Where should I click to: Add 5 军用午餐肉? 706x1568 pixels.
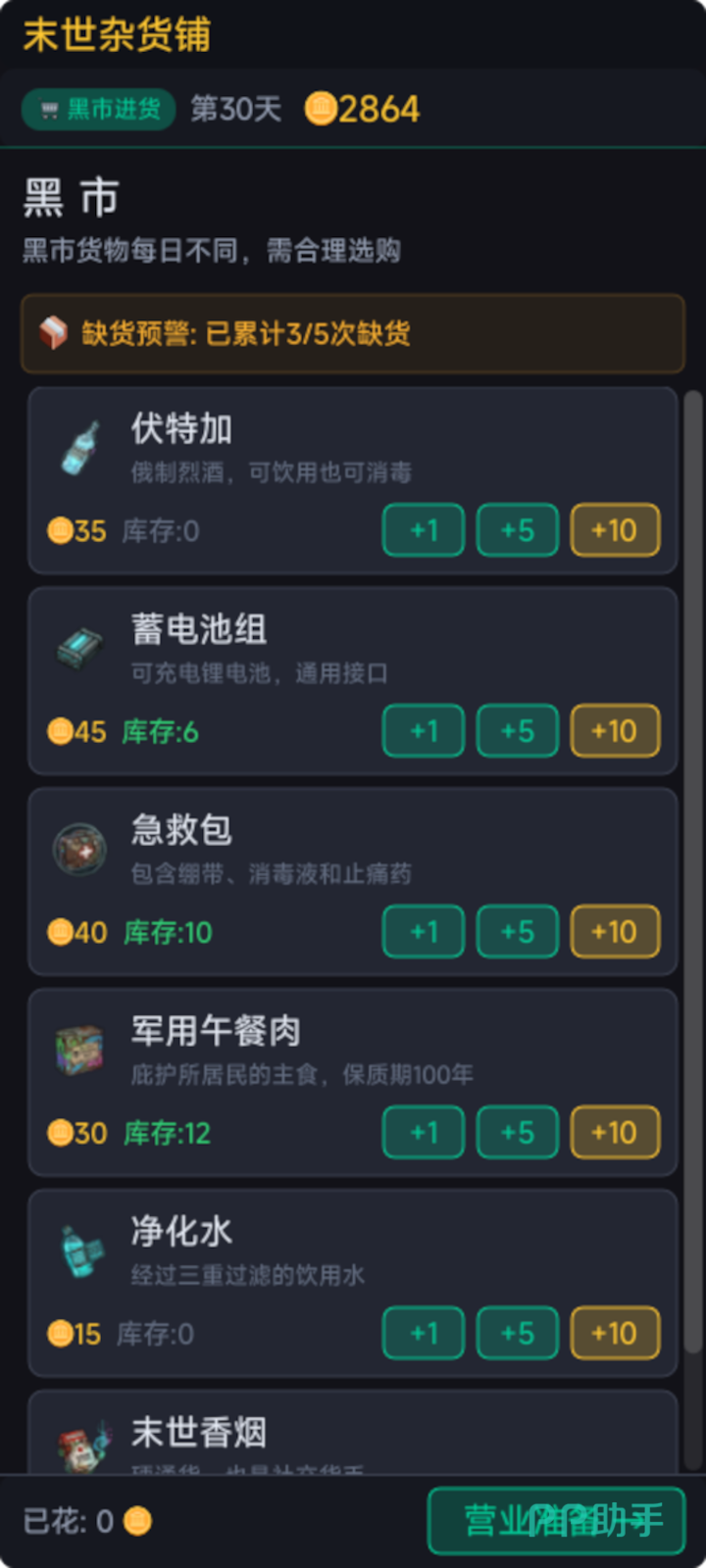tap(517, 1132)
